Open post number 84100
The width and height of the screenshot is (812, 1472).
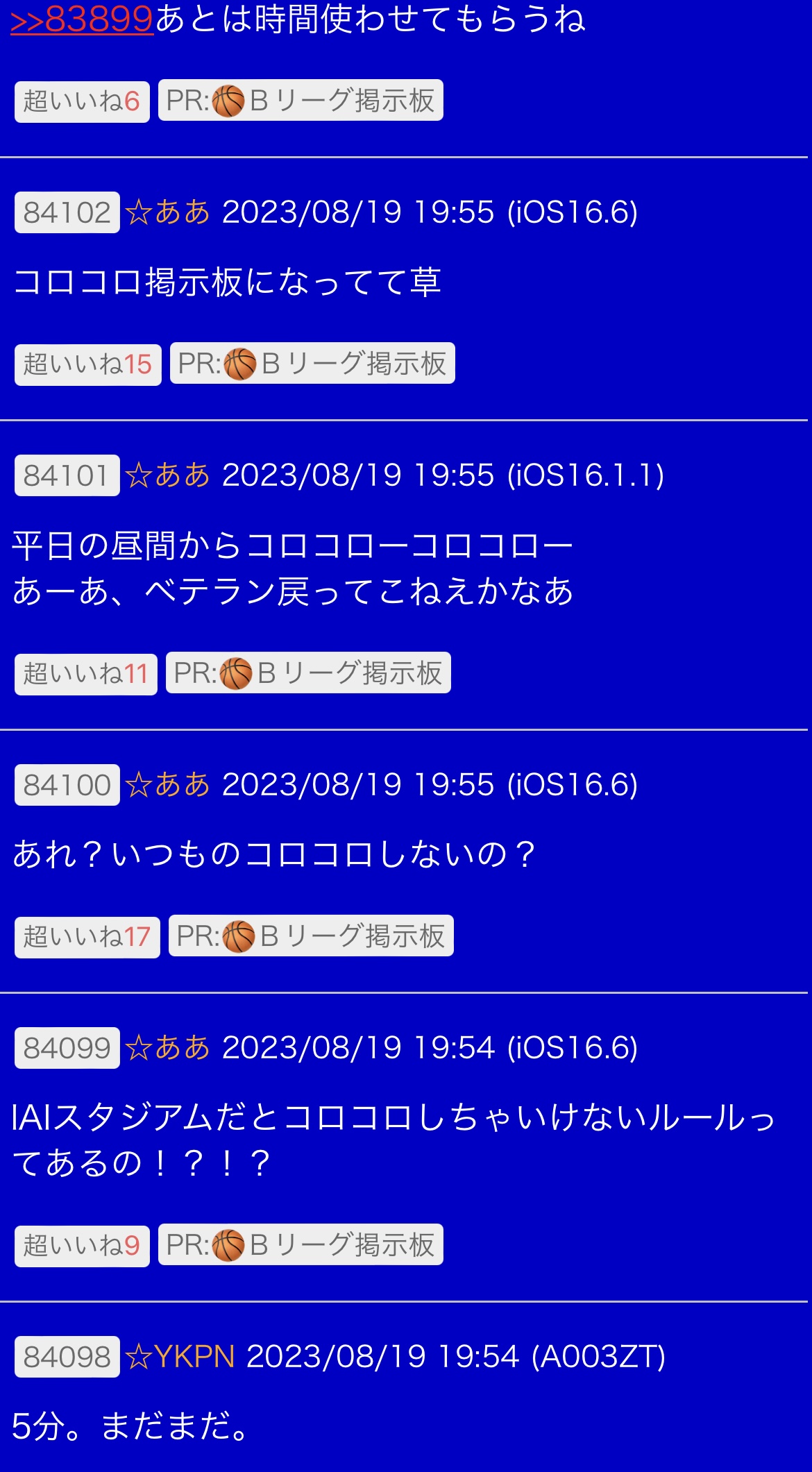[67, 785]
